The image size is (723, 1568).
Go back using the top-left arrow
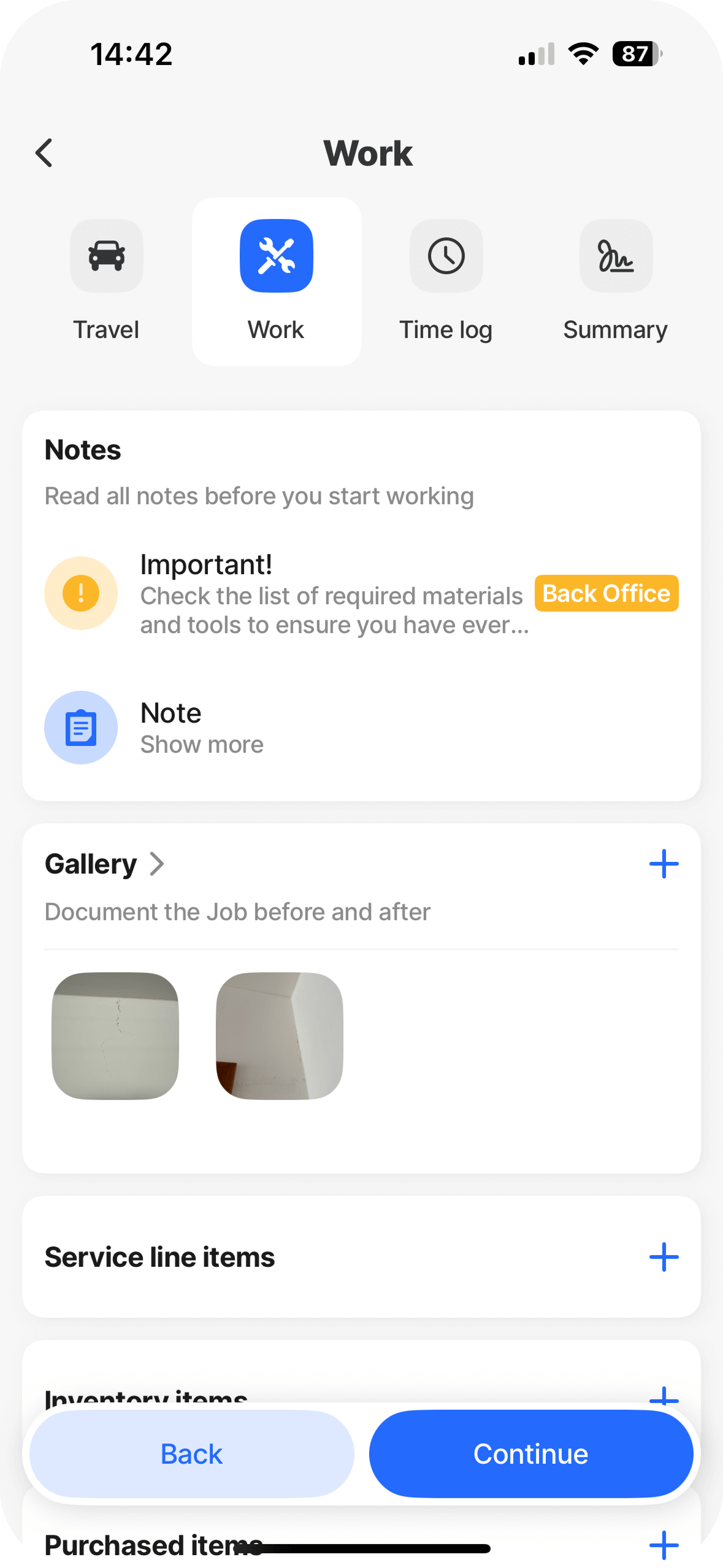pyautogui.click(x=44, y=153)
